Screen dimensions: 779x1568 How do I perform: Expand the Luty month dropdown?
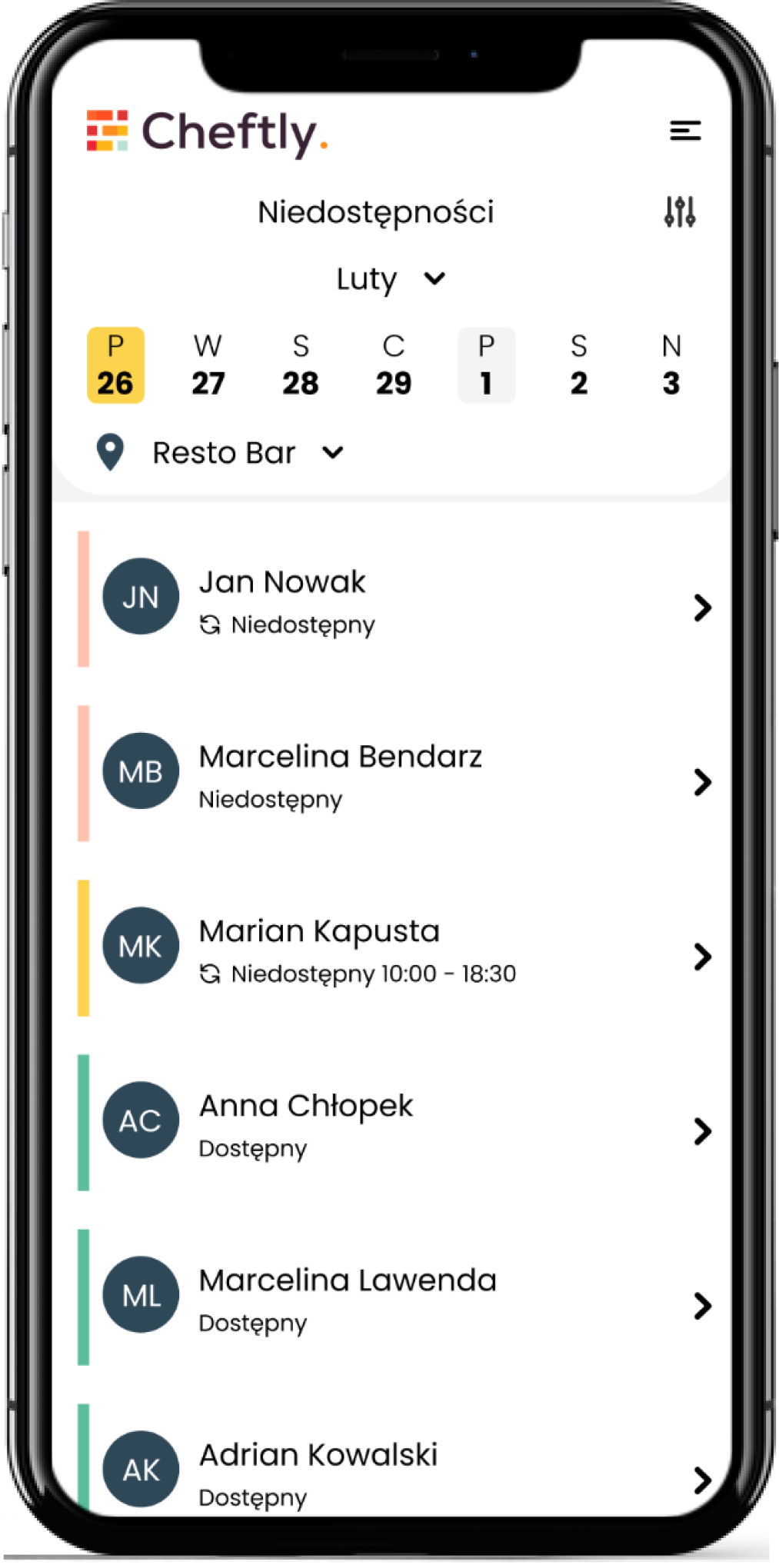pos(390,278)
